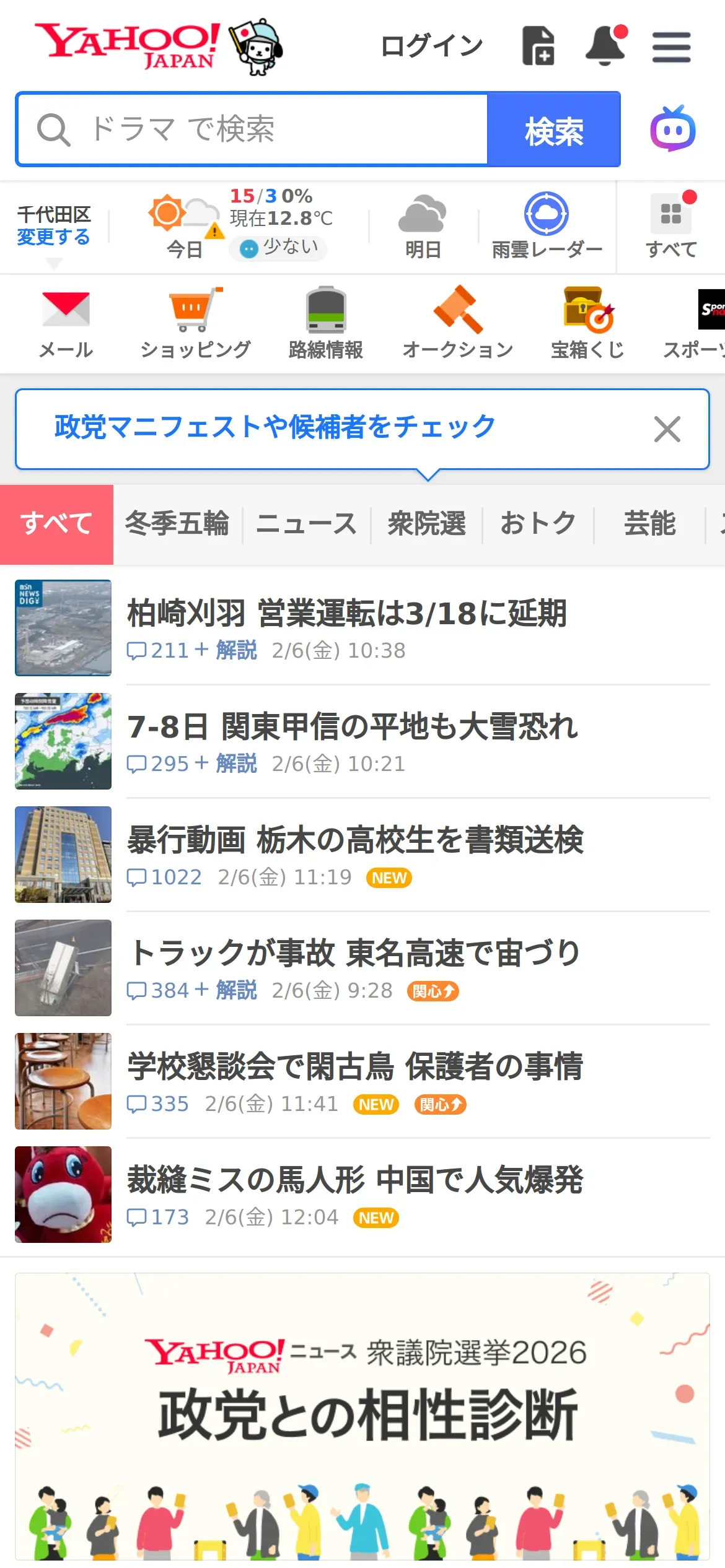Tap the ログイン login link
The height and width of the screenshot is (1568, 725).
pyautogui.click(x=431, y=46)
